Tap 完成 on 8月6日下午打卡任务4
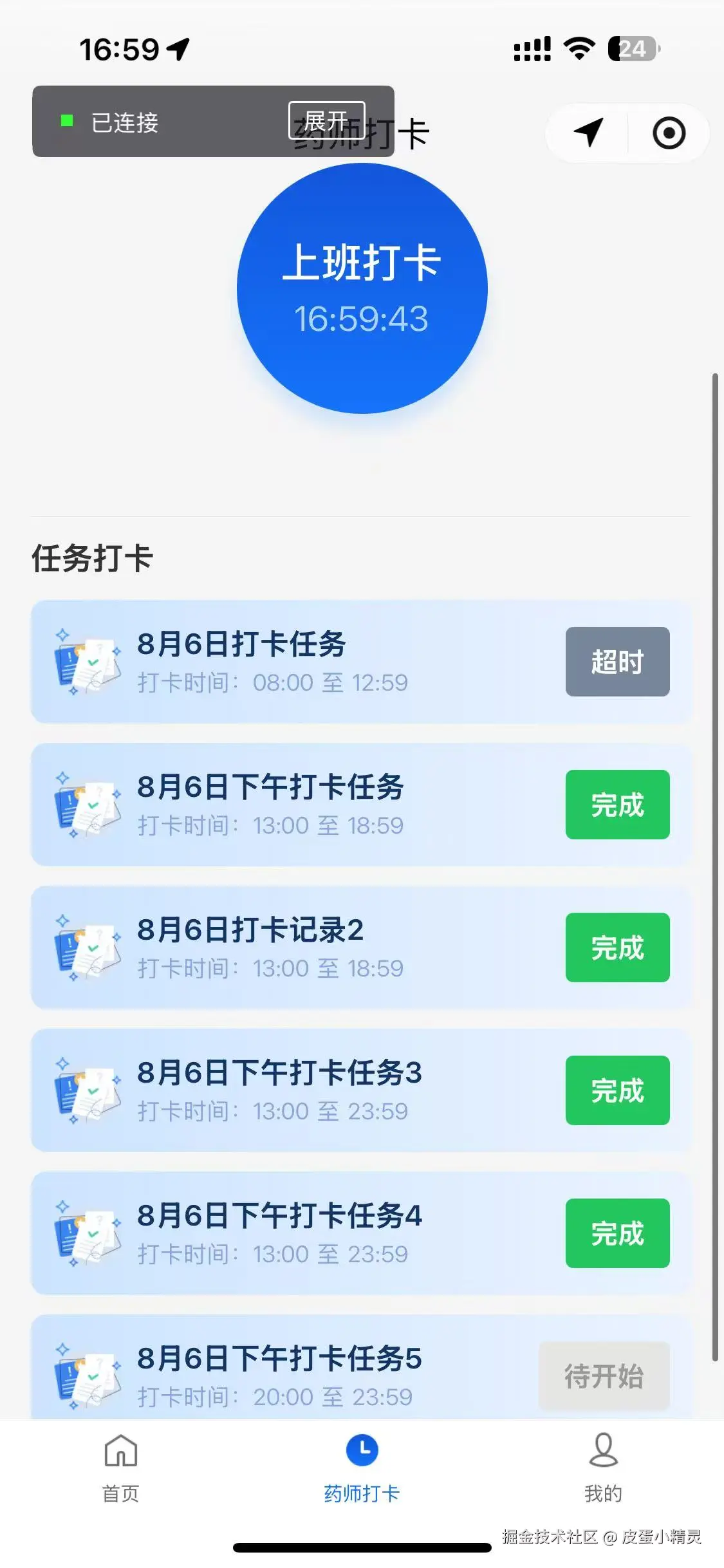The height and width of the screenshot is (1568, 724). tap(617, 1233)
